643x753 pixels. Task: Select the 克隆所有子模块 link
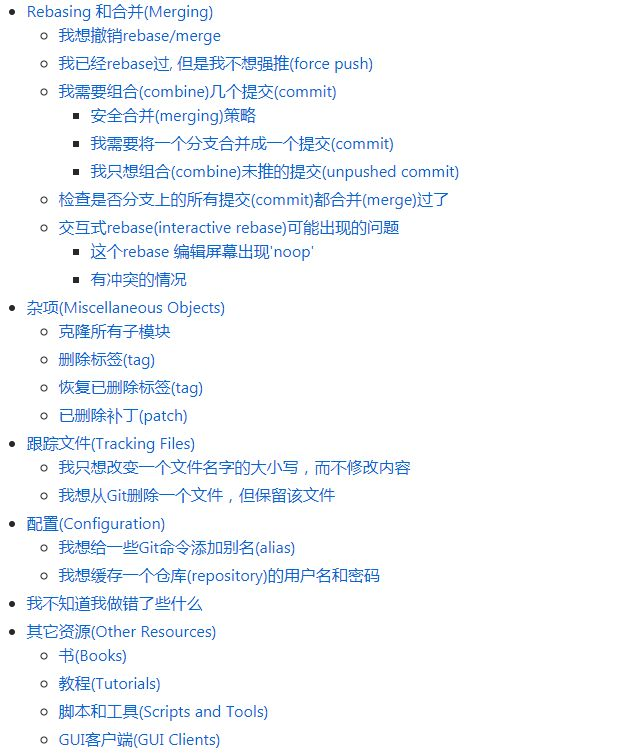click(x=114, y=331)
